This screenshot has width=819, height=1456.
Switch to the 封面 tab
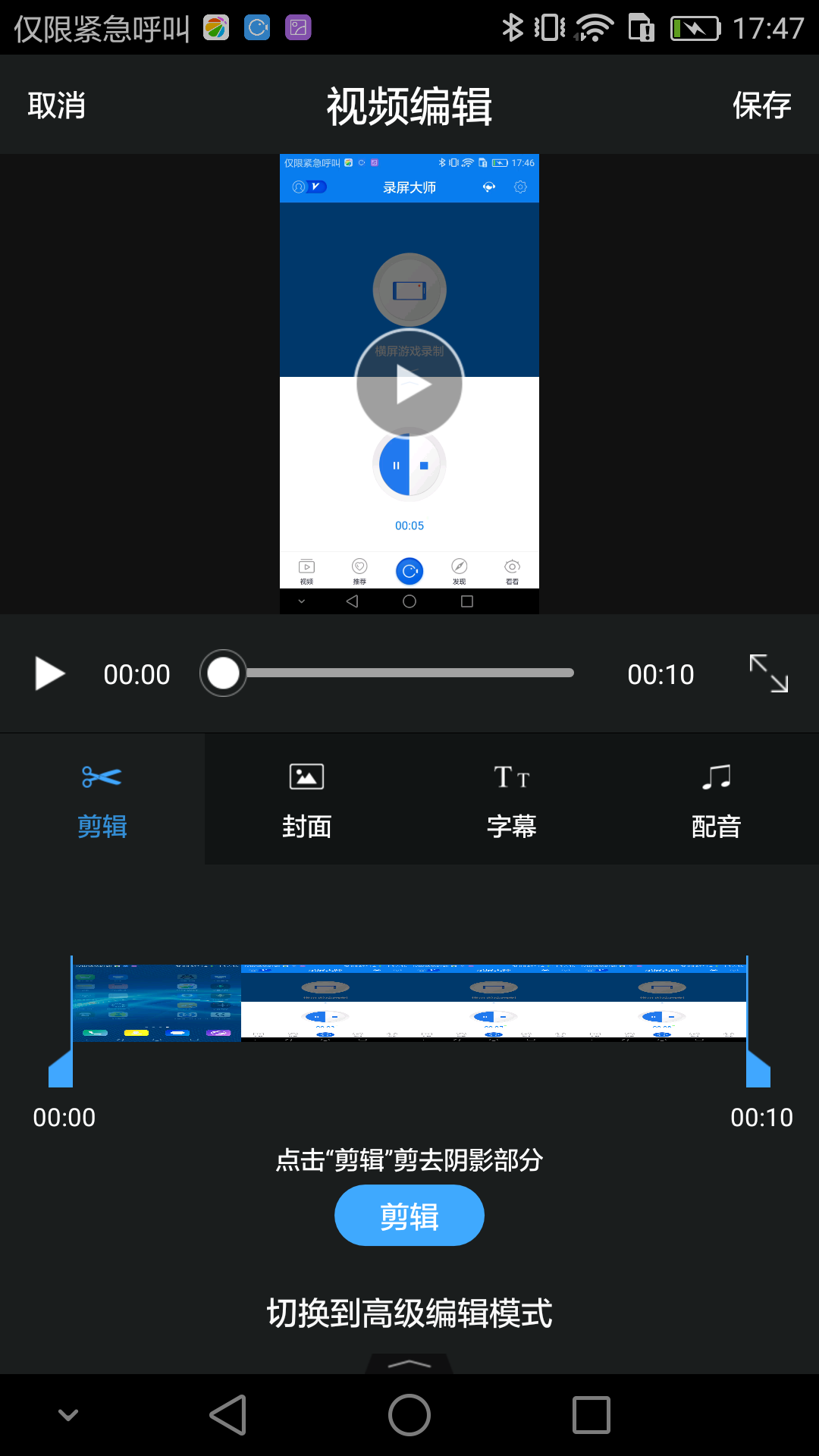click(x=306, y=800)
